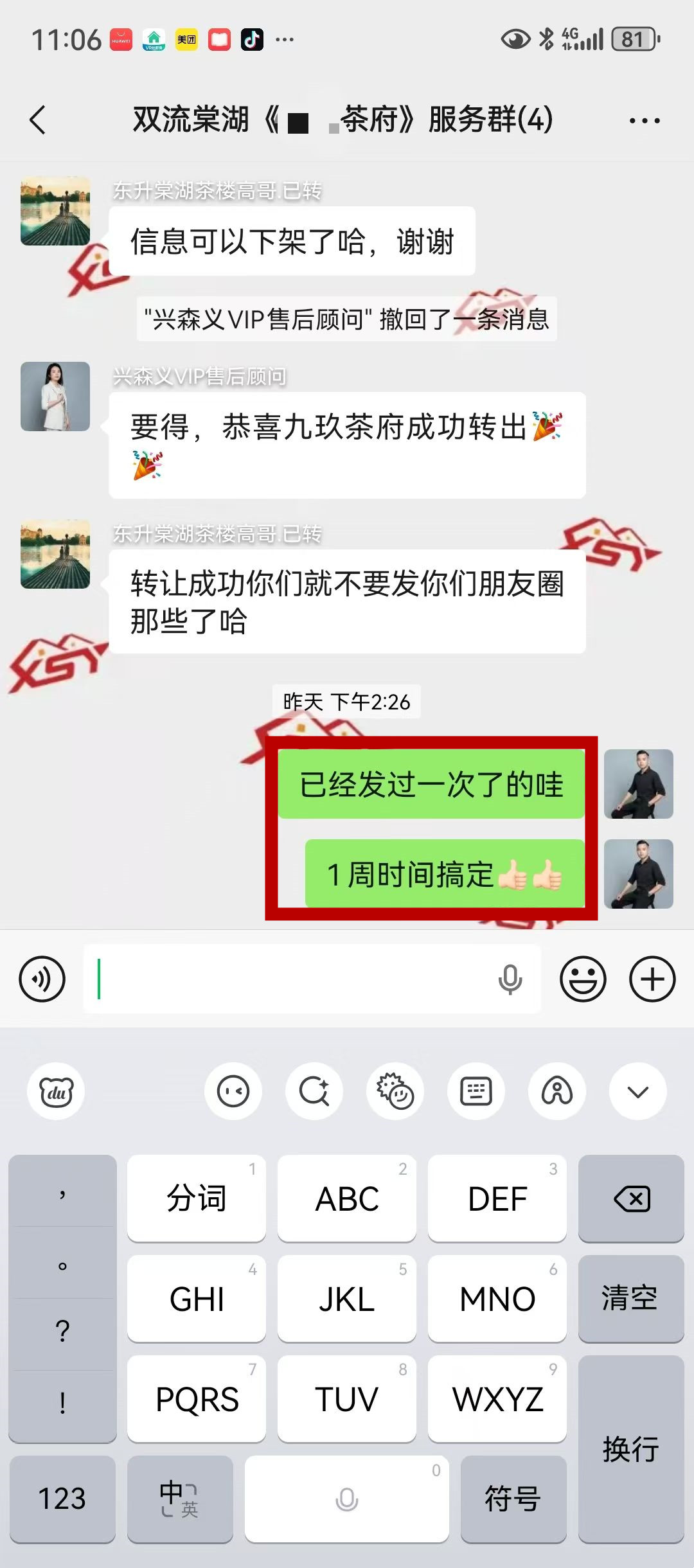694x1568 pixels.
Task: Tap the ABC key
Action: 347,1198
